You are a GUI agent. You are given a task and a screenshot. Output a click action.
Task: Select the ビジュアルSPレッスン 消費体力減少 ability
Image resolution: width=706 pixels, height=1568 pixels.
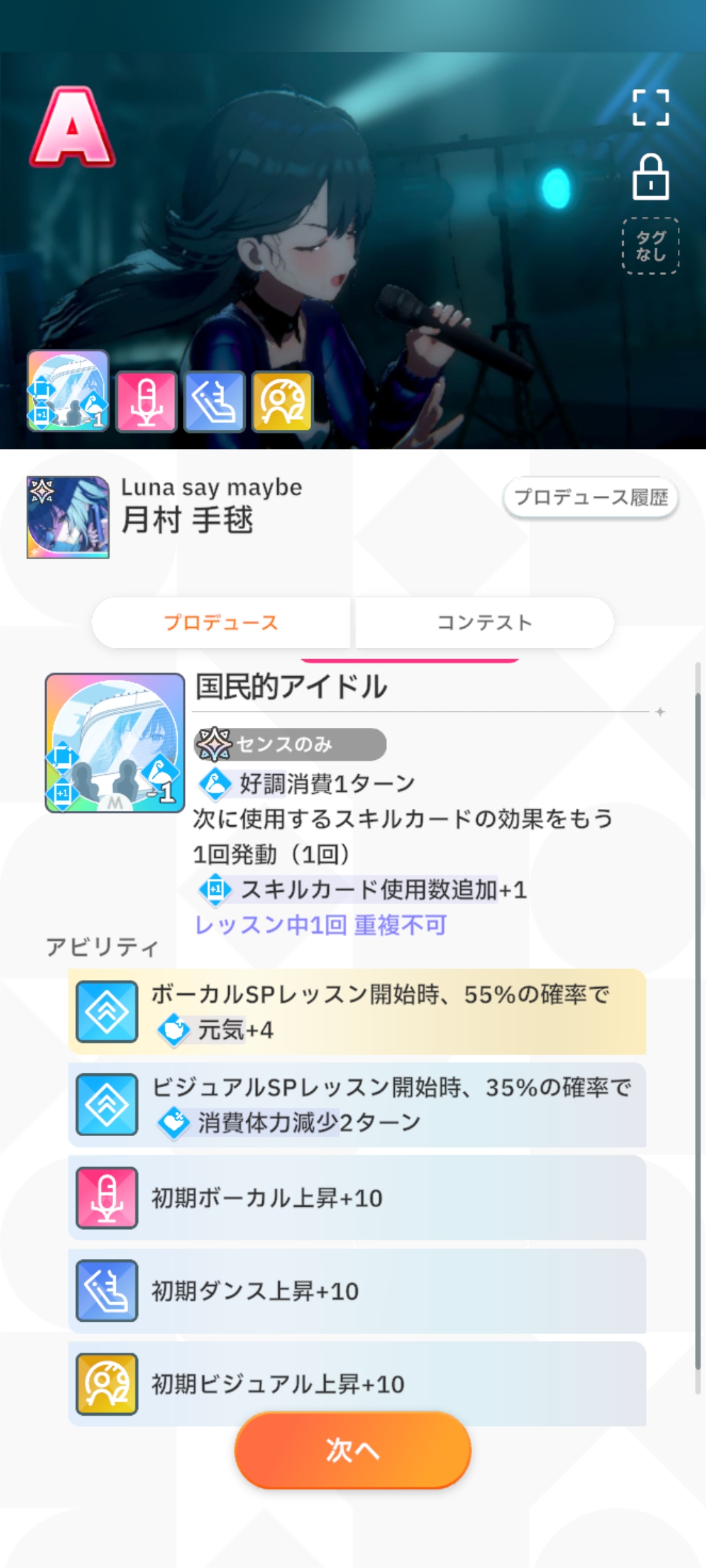point(357,1105)
